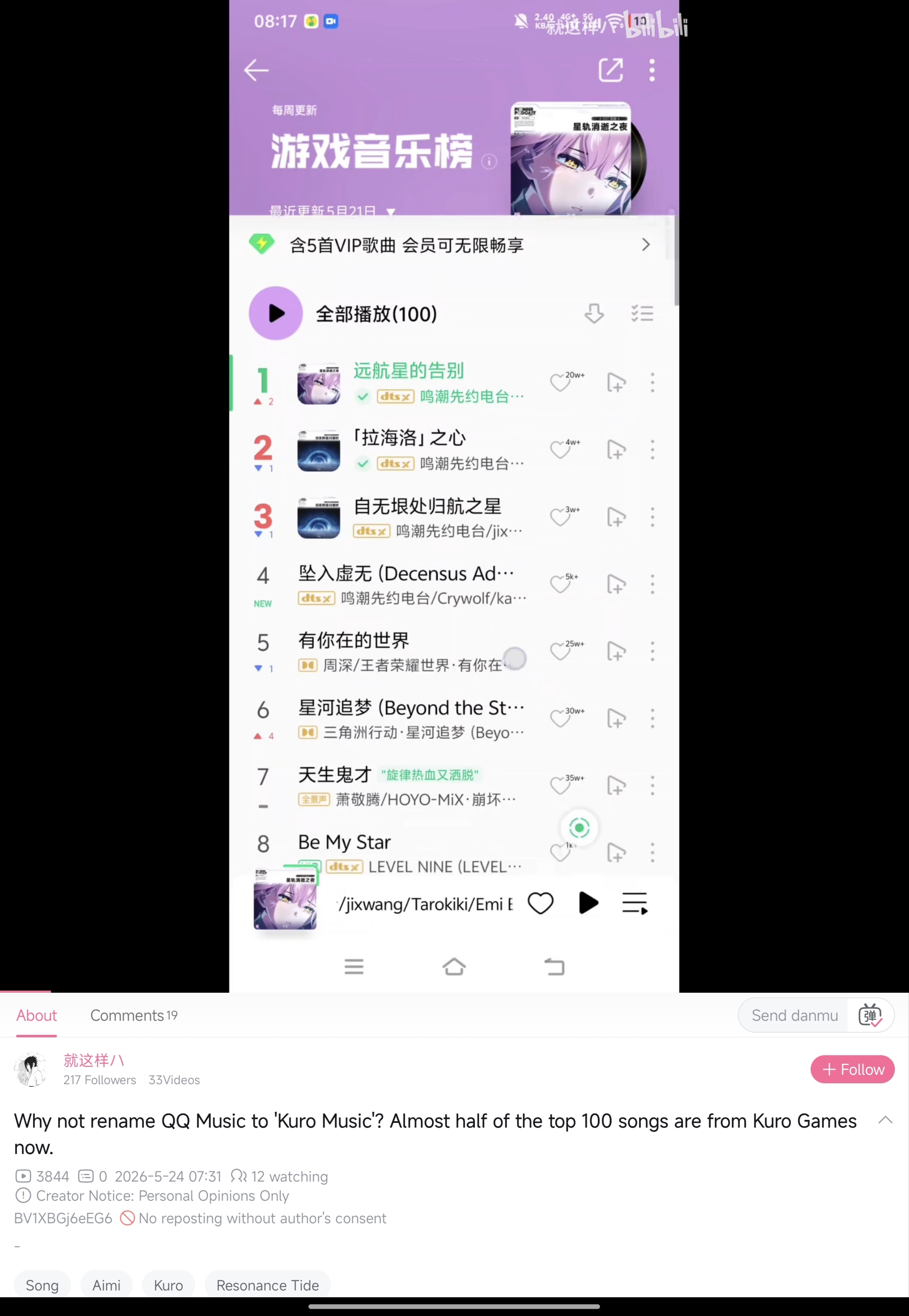Toggle the danmu display icon
Image resolution: width=909 pixels, height=1316 pixels.
[870, 1015]
